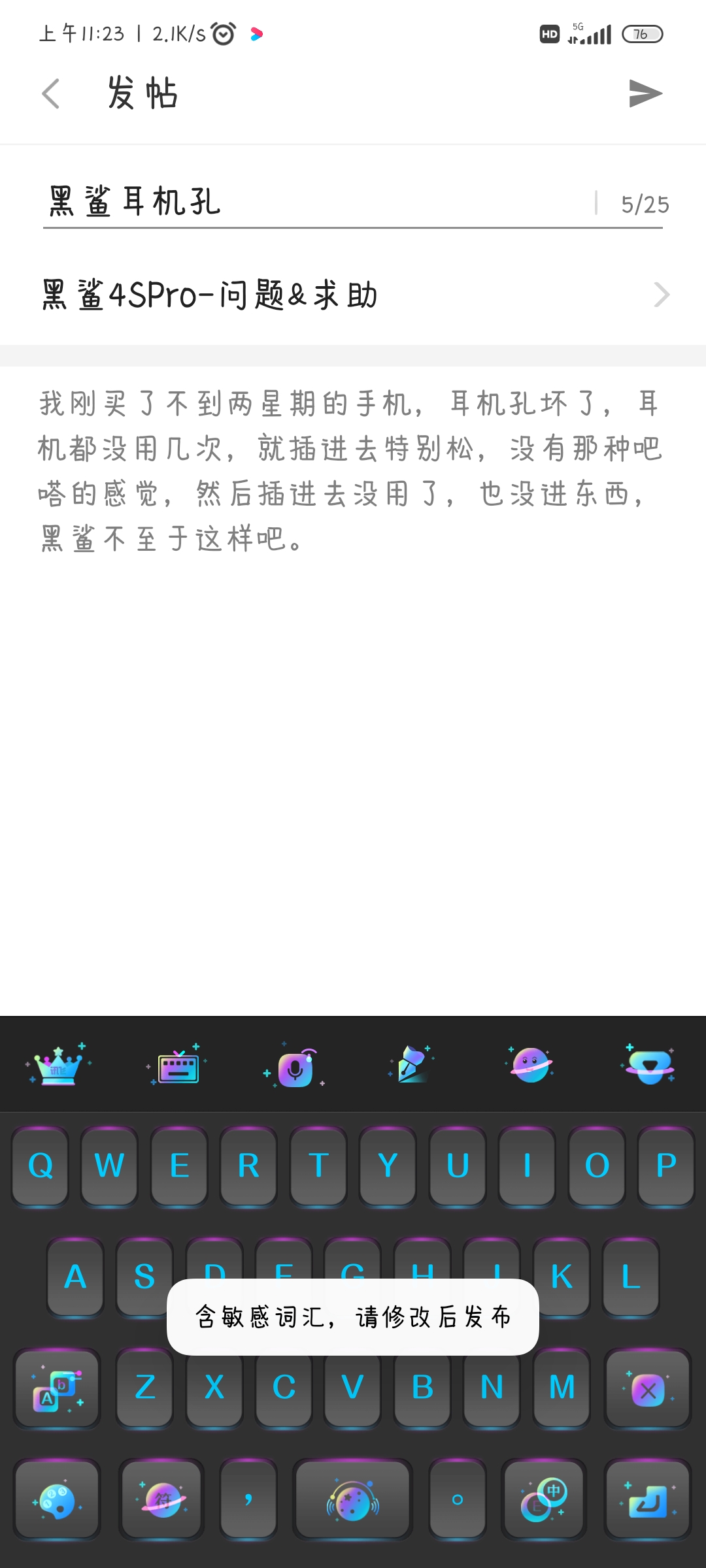Tap the comma key
Image resolution: width=706 pixels, height=1568 pixels.
tap(248, 1499)
